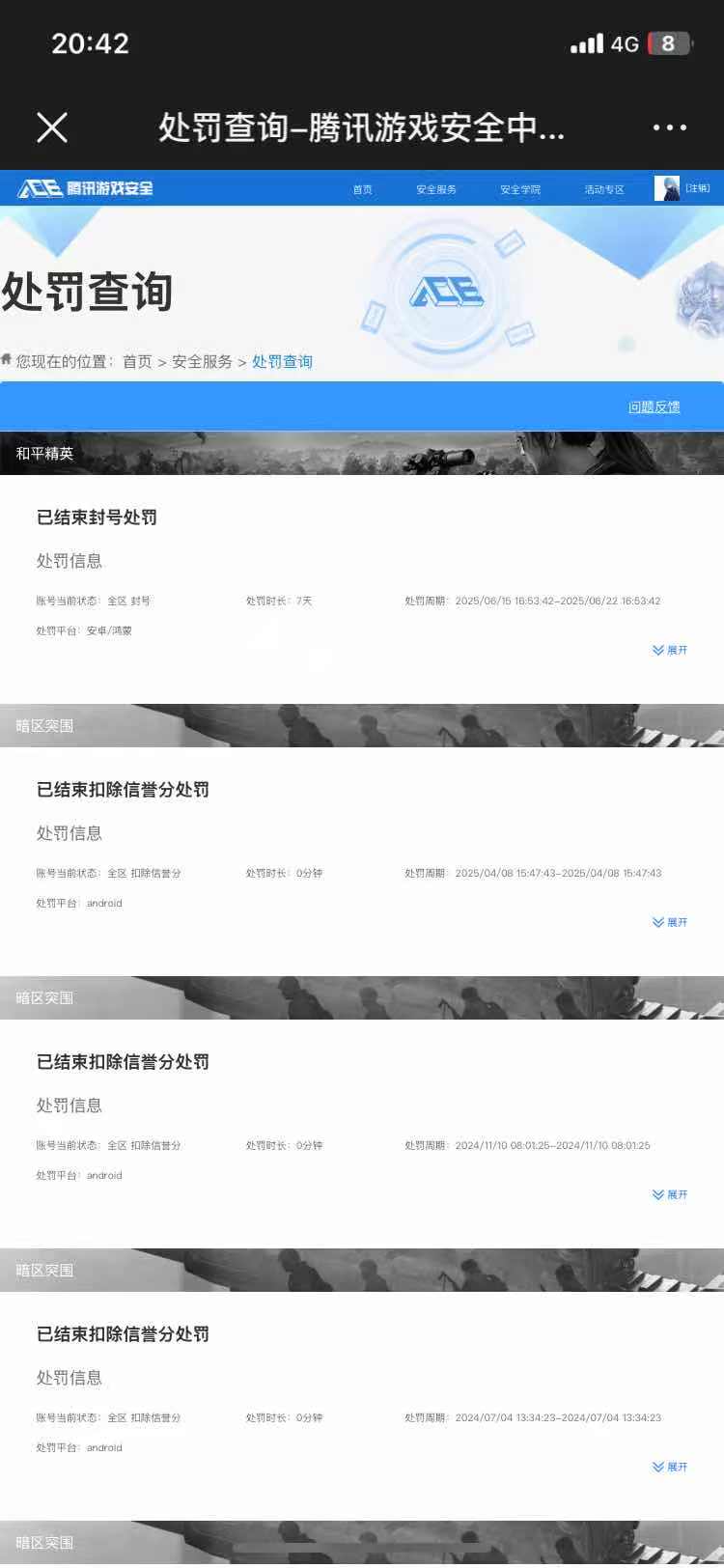Open the three-dot overflow menu

coord(670,127)
